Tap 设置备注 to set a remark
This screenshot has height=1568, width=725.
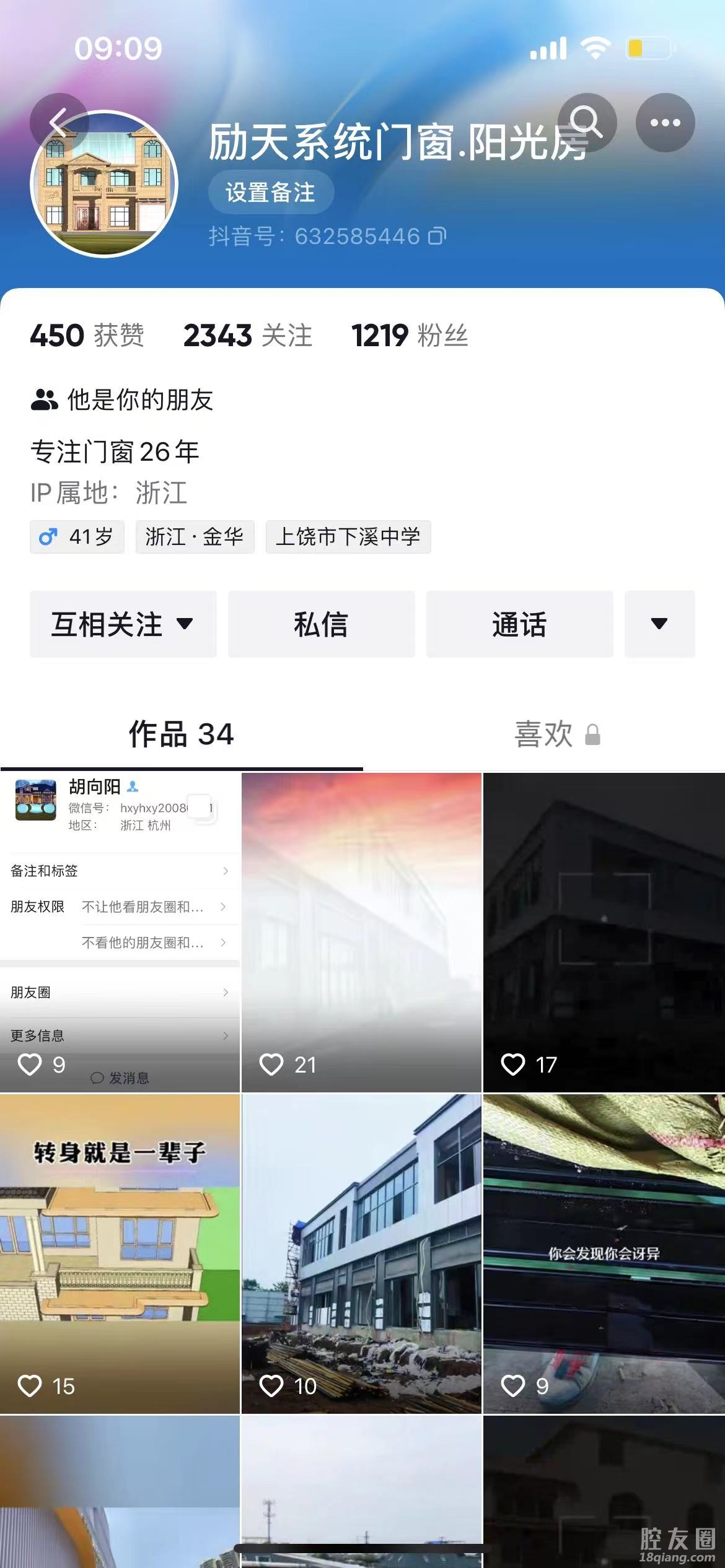(x=271, y=192)
